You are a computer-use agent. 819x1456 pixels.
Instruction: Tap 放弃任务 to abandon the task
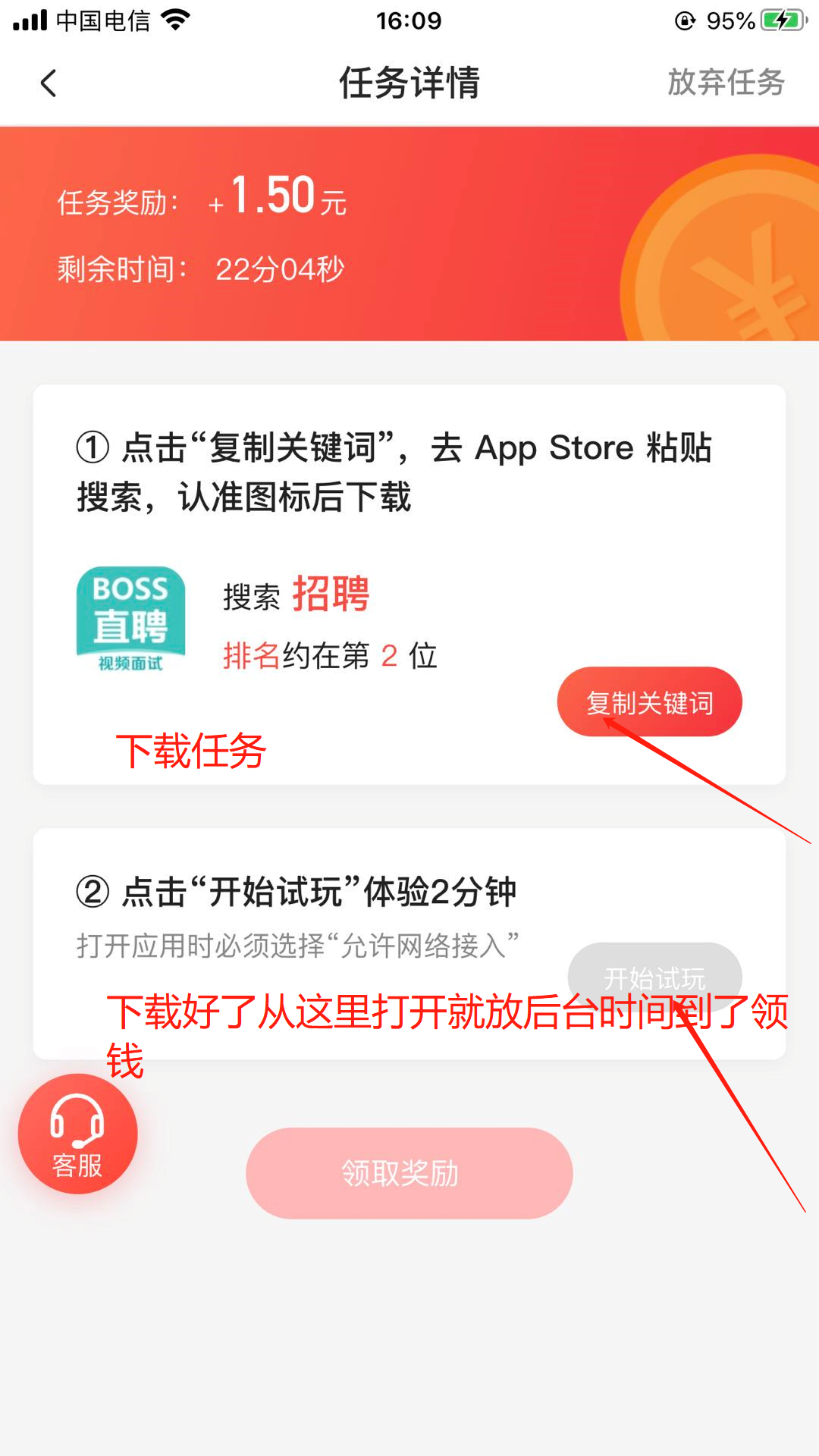tap(725, 83)
